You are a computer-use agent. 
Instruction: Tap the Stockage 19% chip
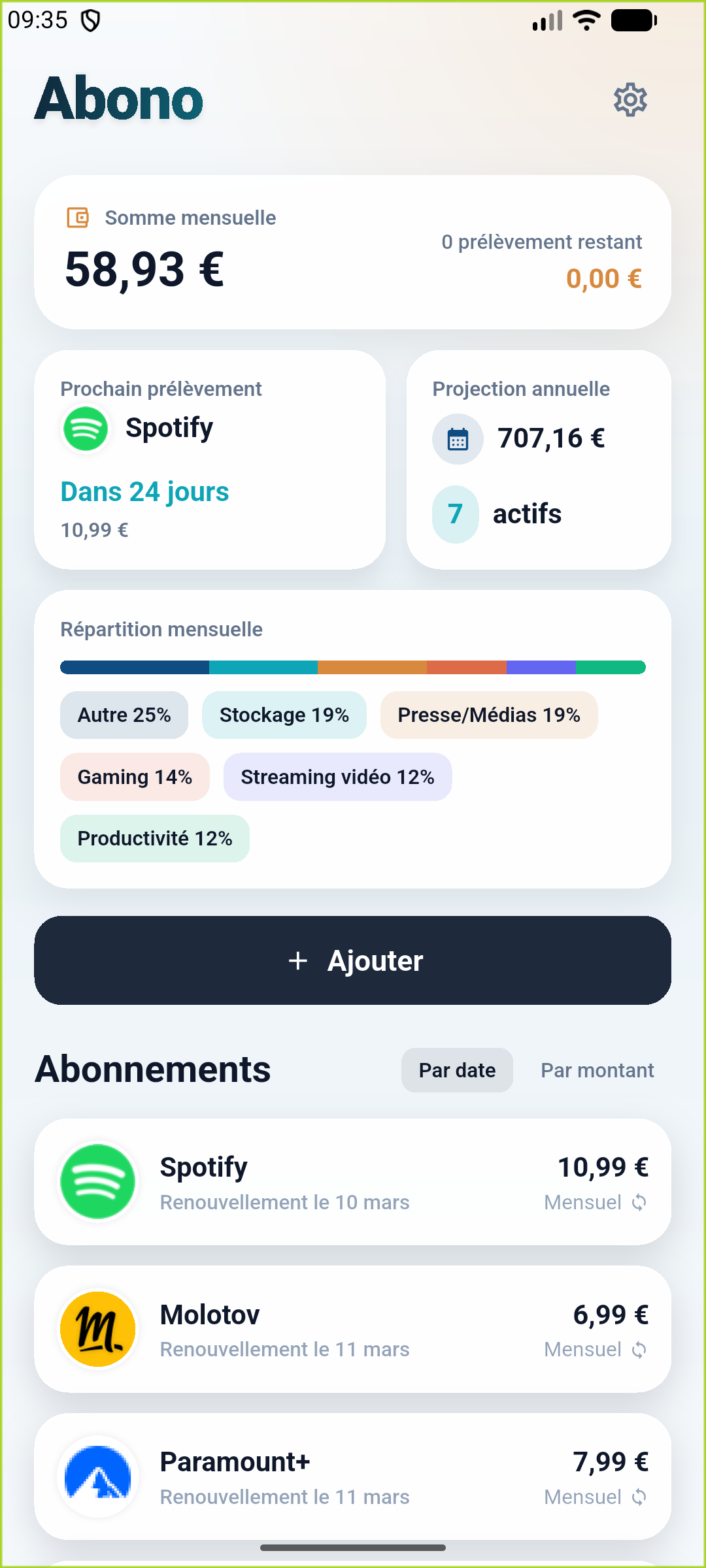pos(284,715)
